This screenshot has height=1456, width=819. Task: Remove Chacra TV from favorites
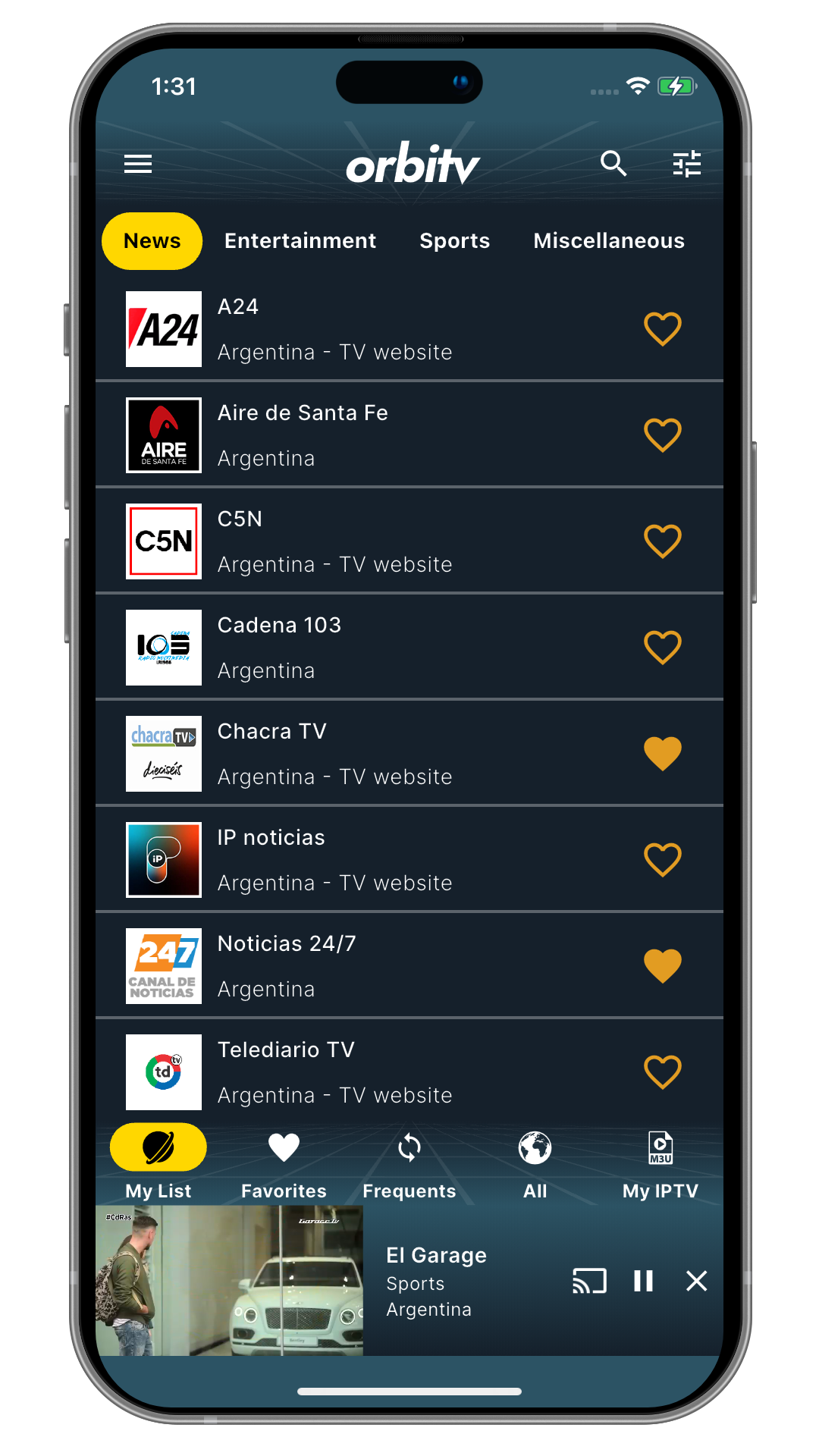pos(663,754)
